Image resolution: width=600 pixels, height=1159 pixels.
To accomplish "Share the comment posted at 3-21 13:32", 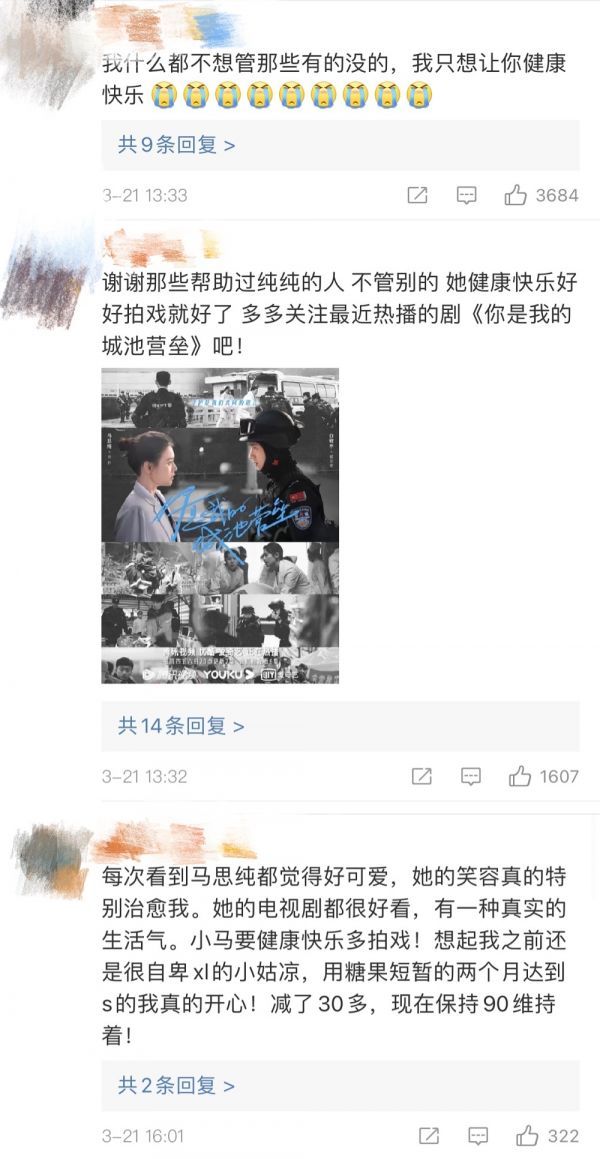I will (x=422, y=776).
